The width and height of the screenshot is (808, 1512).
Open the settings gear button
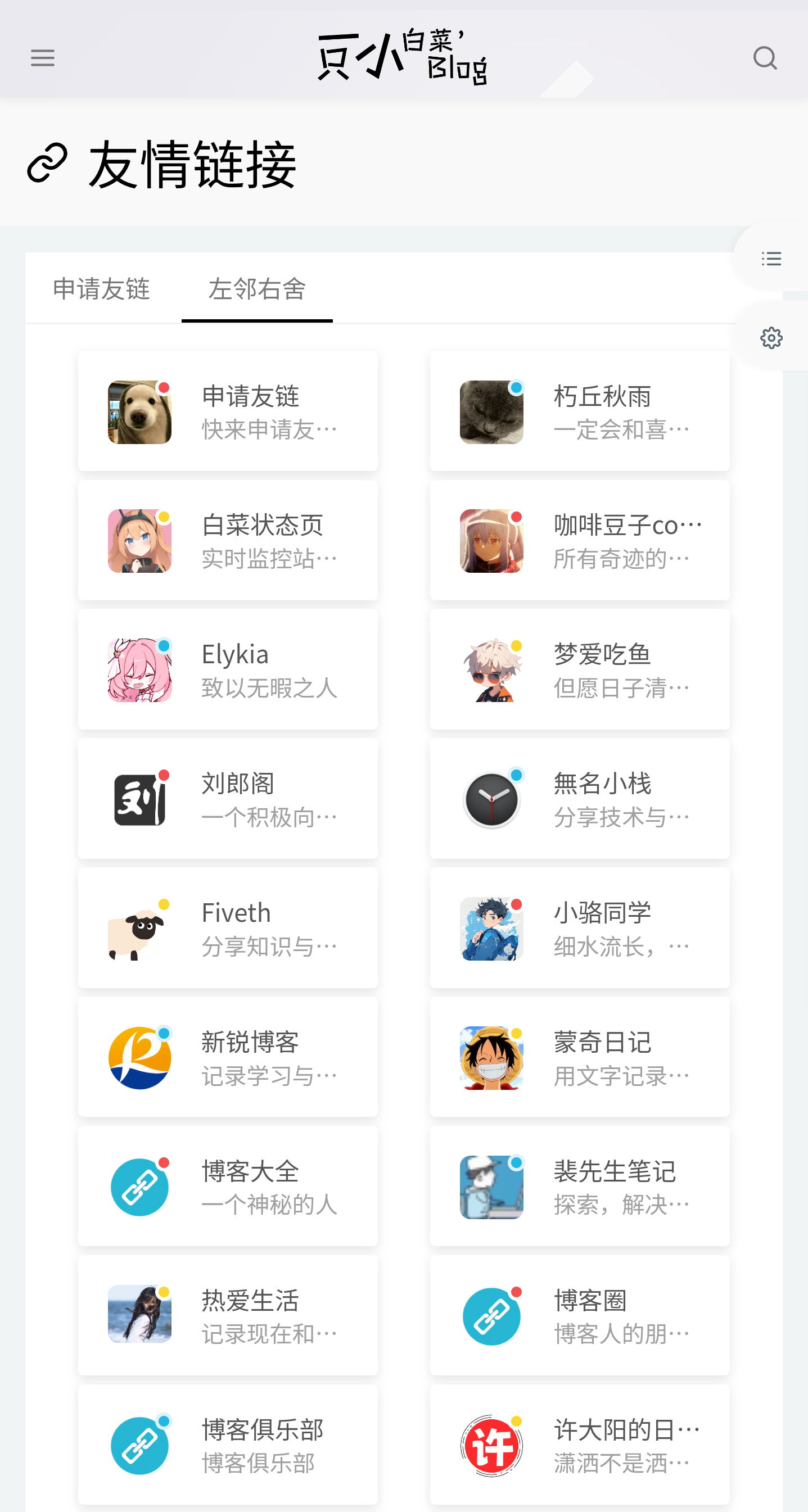pos(771,338)
